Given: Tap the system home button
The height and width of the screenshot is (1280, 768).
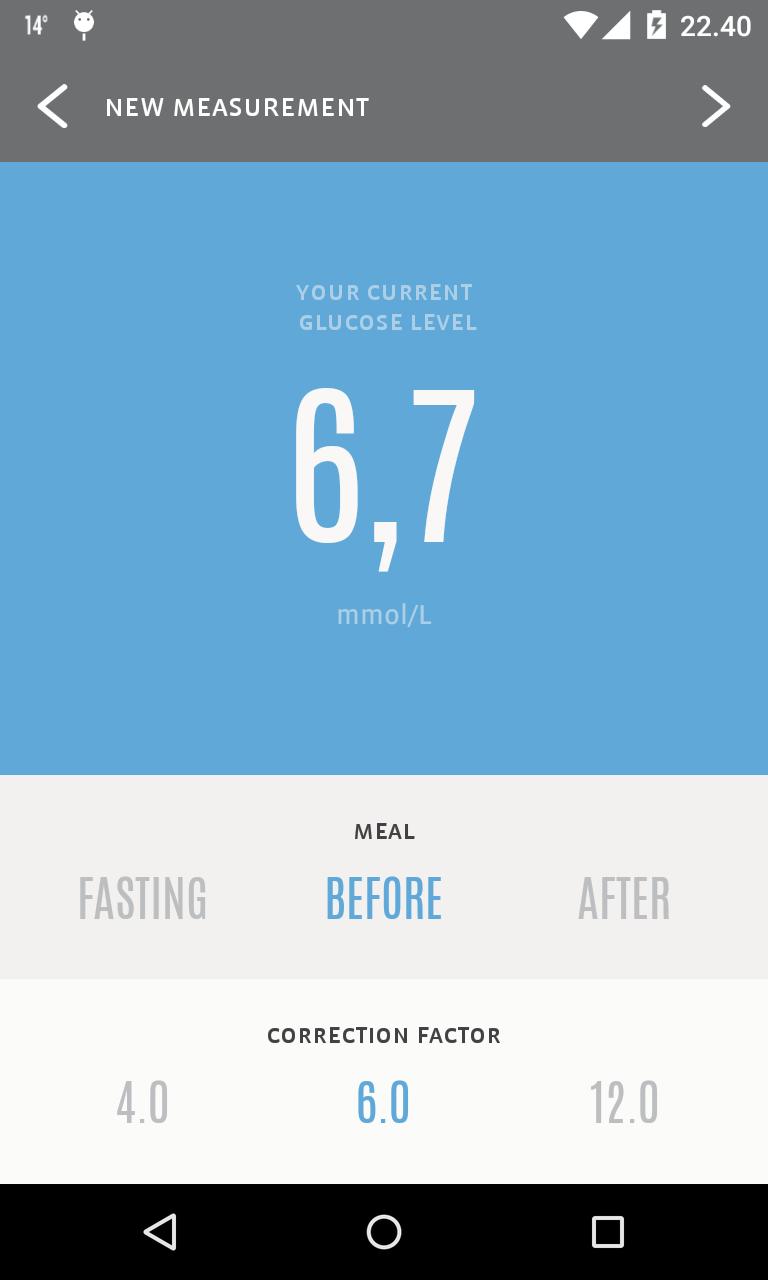Looking at the screenshot, I should 384,1232.
